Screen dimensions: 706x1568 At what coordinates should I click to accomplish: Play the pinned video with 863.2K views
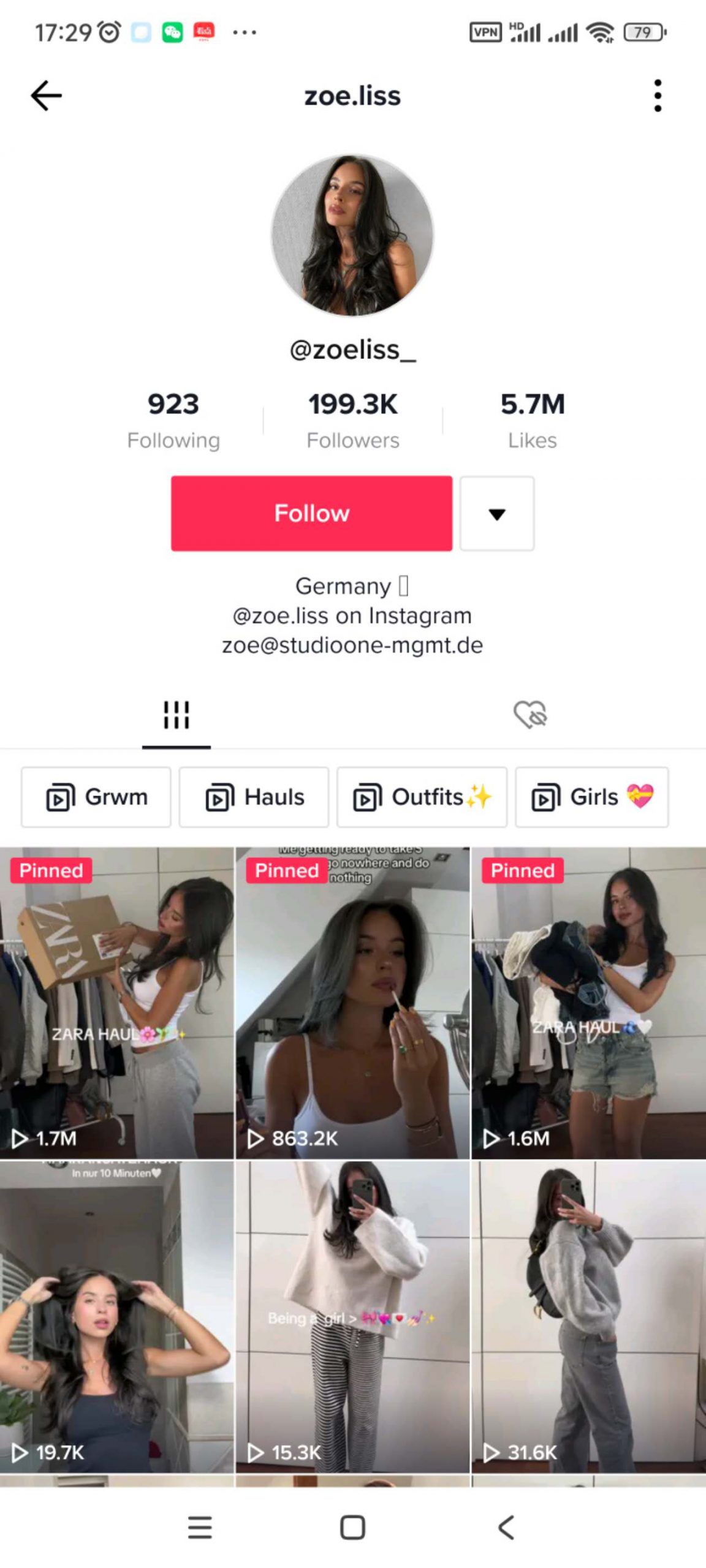tap(352, 1003)
